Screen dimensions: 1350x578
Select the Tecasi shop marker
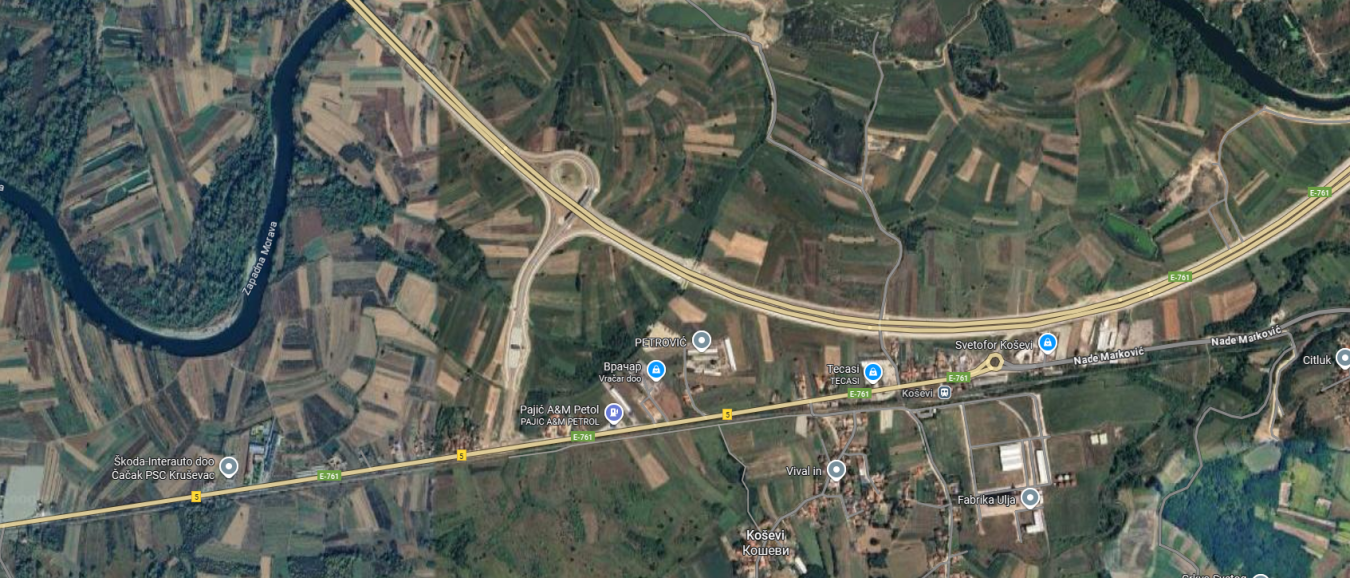tap(873, 372)
